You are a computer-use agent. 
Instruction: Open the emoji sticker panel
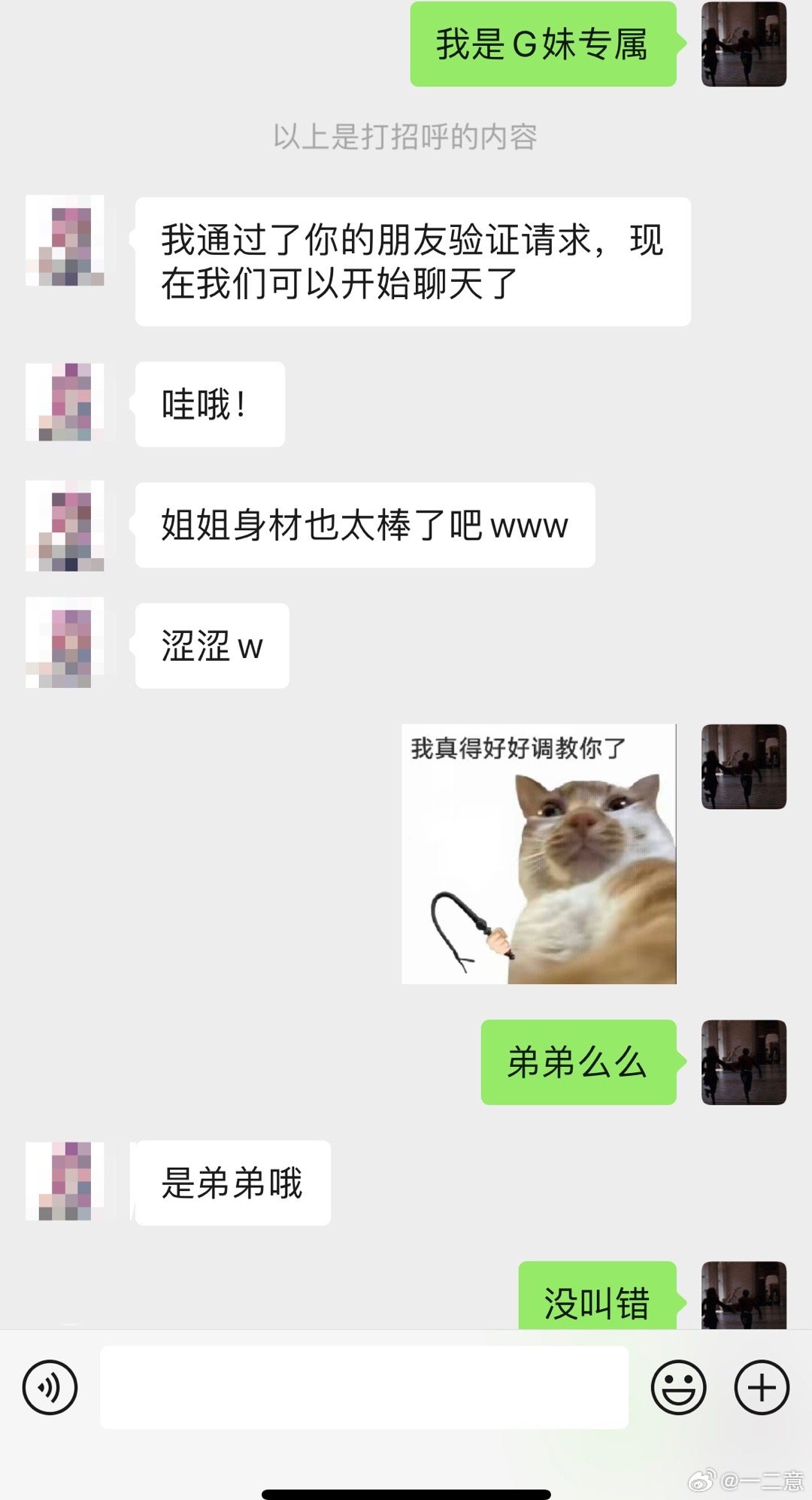(678, 1387)
